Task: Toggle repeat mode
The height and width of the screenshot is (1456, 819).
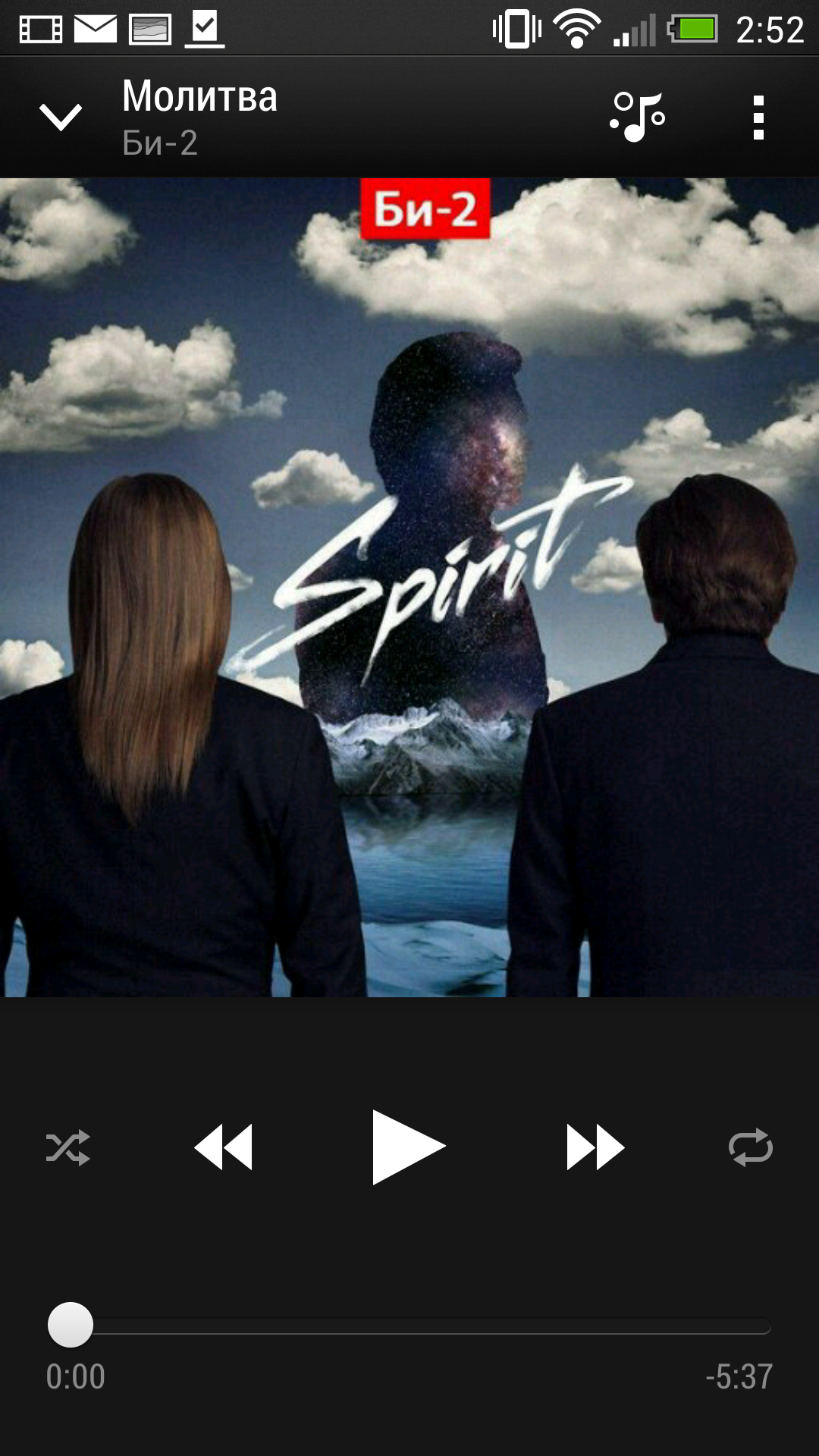Action: click(x=751, y=1147)
